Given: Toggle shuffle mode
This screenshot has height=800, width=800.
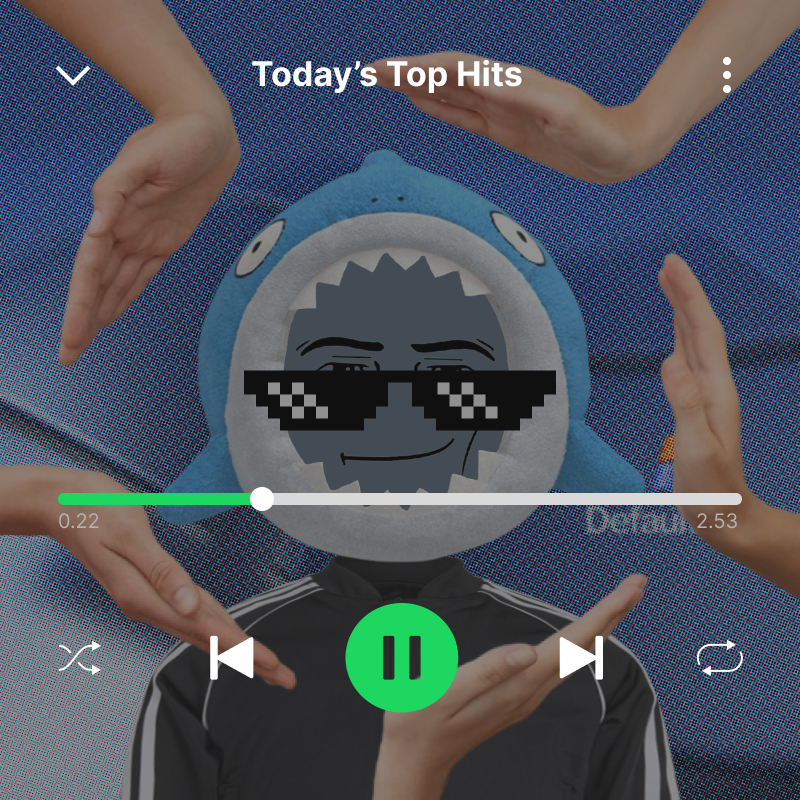Looking at the screenshot, I should pyautogui.click(x=80, y=658).
